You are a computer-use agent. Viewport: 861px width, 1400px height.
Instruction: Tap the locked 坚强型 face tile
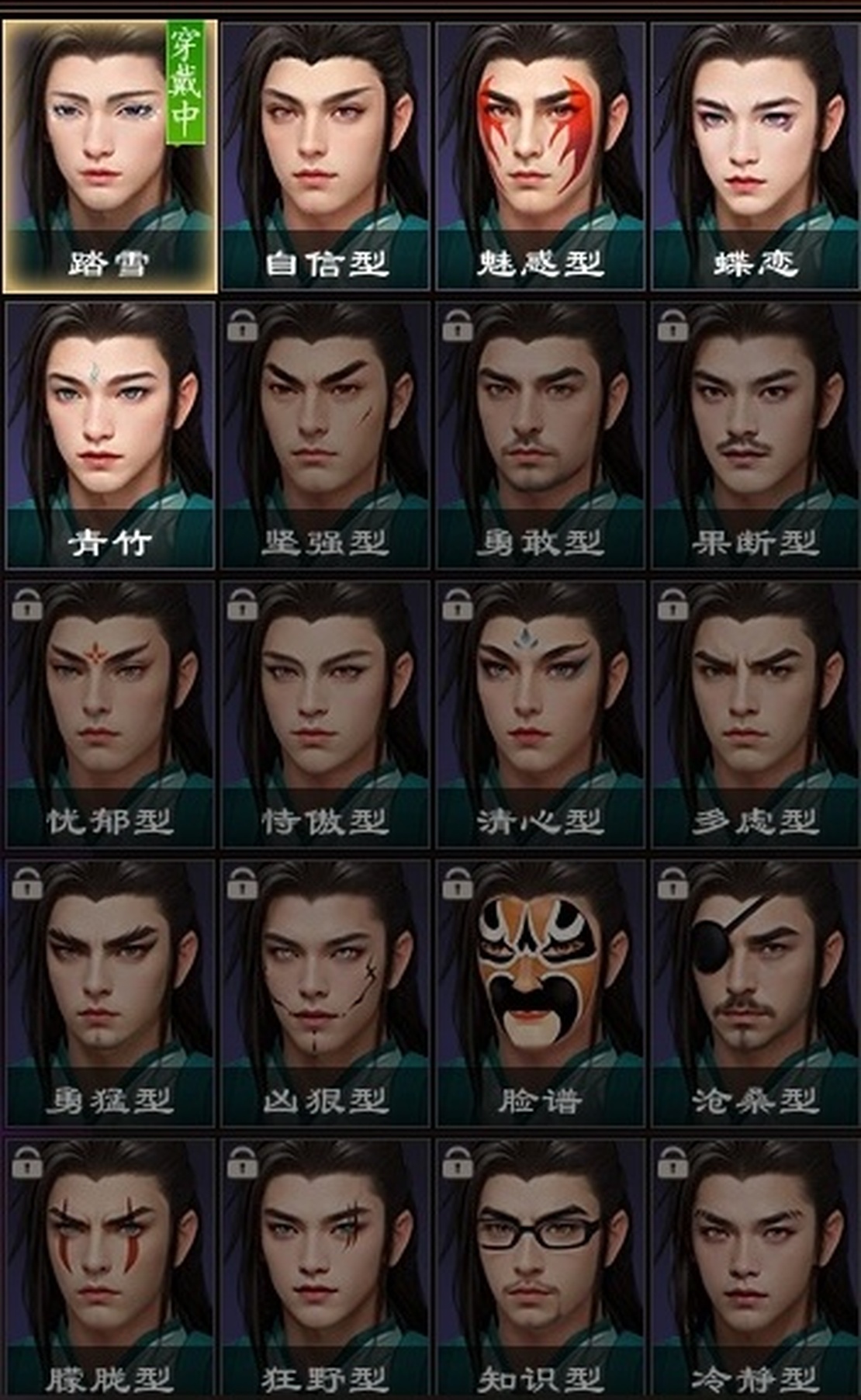tap(325, 435)
